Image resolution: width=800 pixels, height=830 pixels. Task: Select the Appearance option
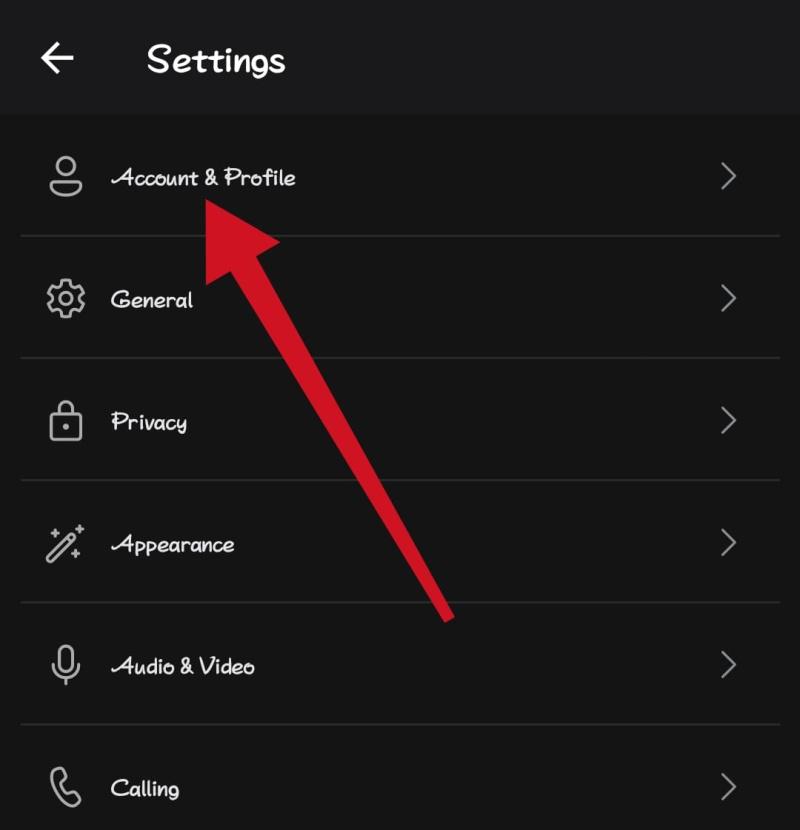point(172,544)
